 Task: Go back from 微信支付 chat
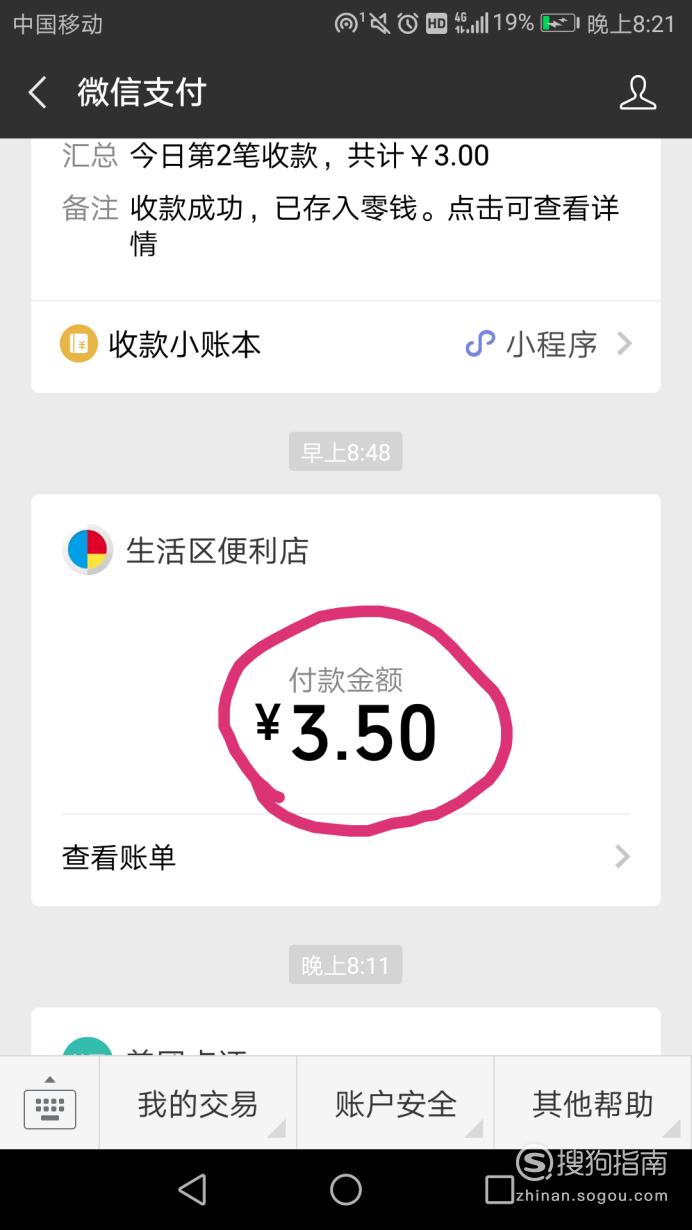[x=37, y=93]
